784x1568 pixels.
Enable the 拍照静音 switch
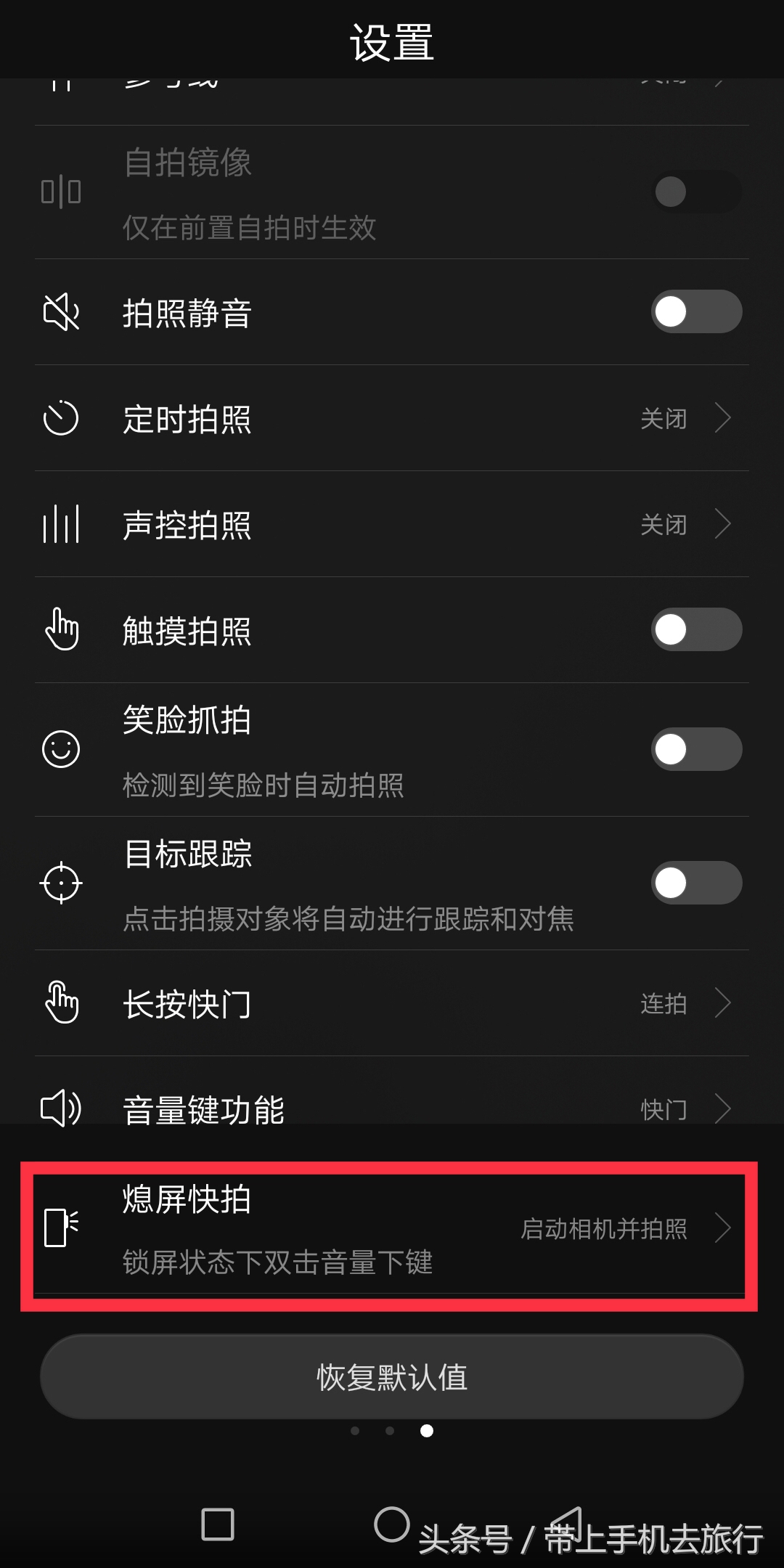coord(695,312)
